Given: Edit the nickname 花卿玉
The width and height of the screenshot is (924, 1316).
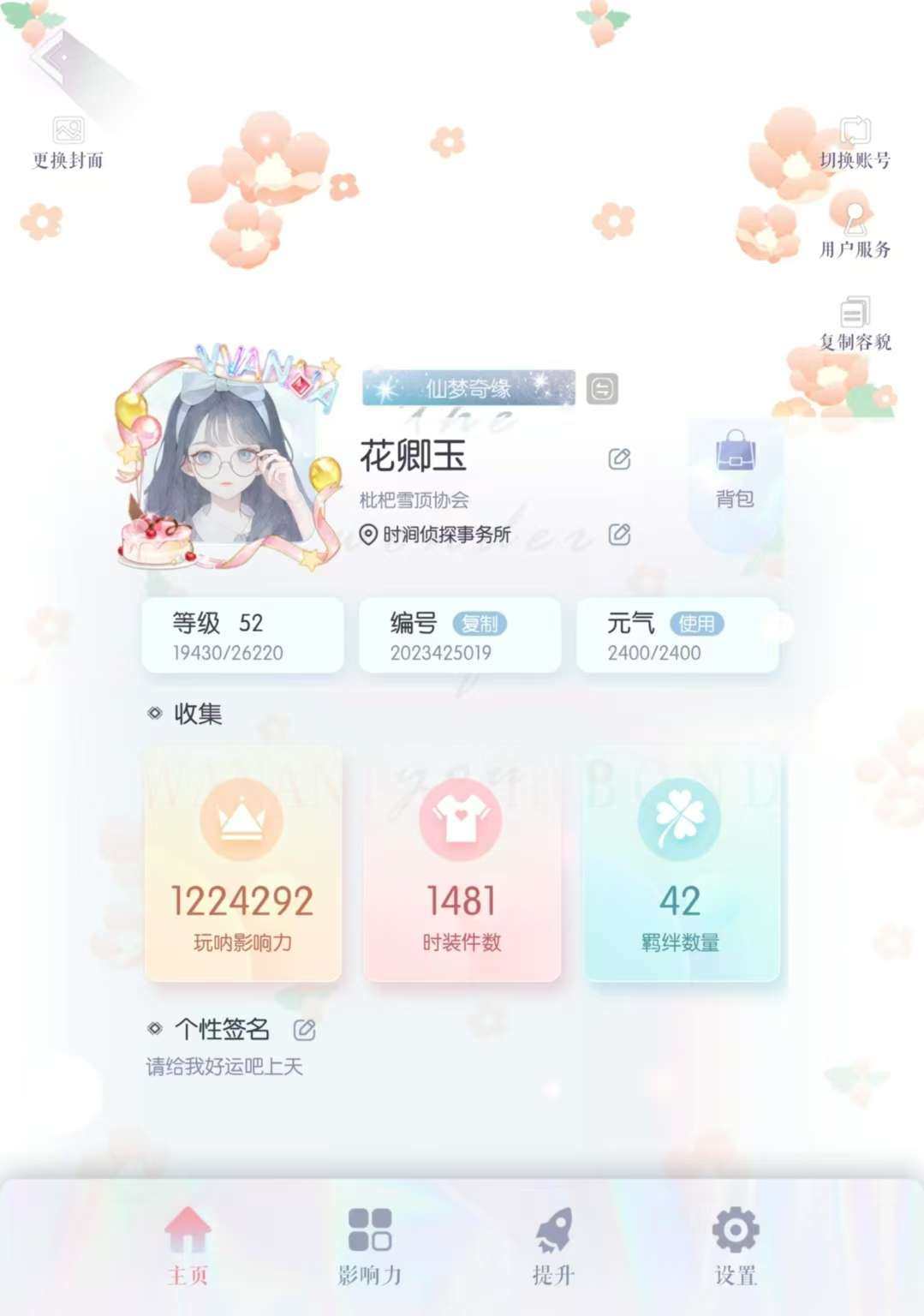Looking at the screenshot, I should coord(619,458).
